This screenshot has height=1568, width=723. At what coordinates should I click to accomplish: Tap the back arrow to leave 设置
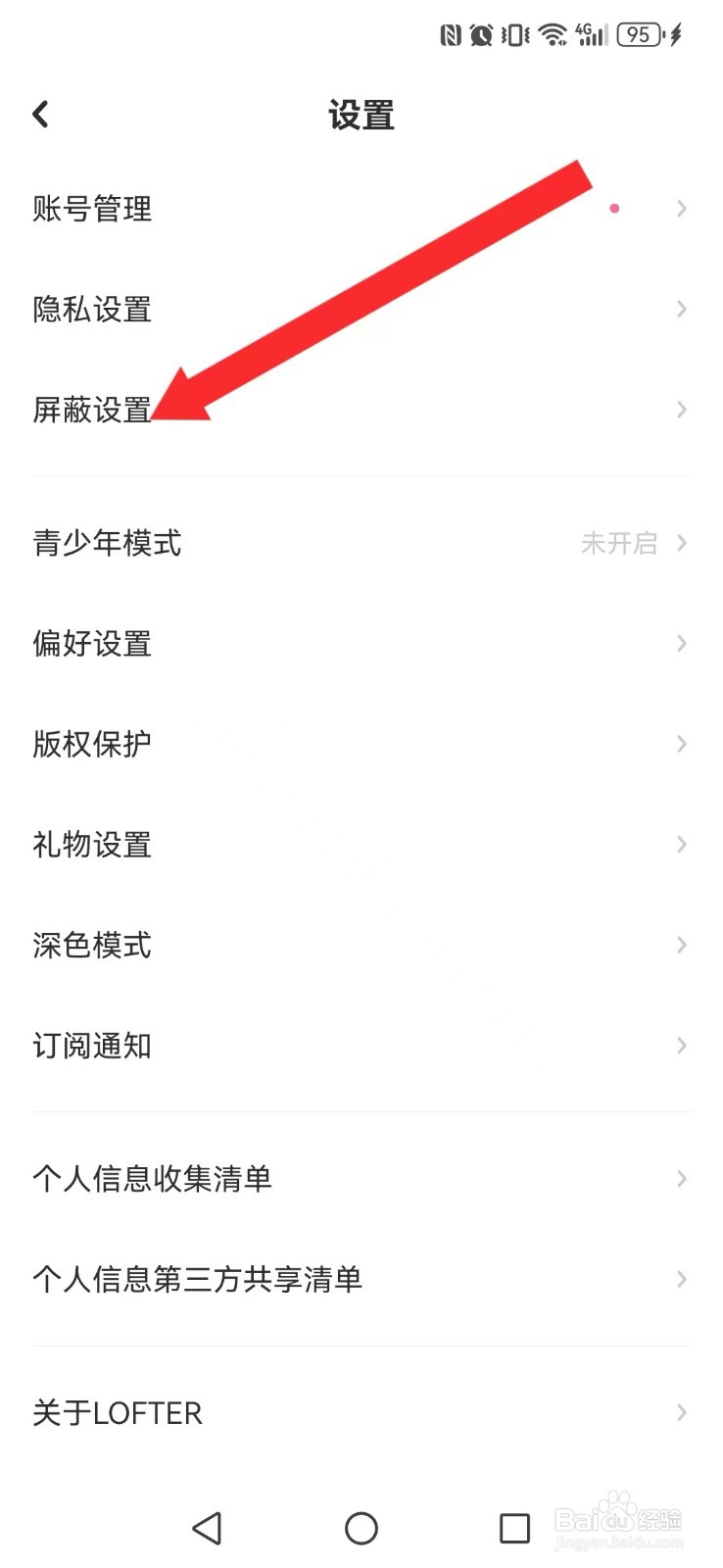coord(40,114)
